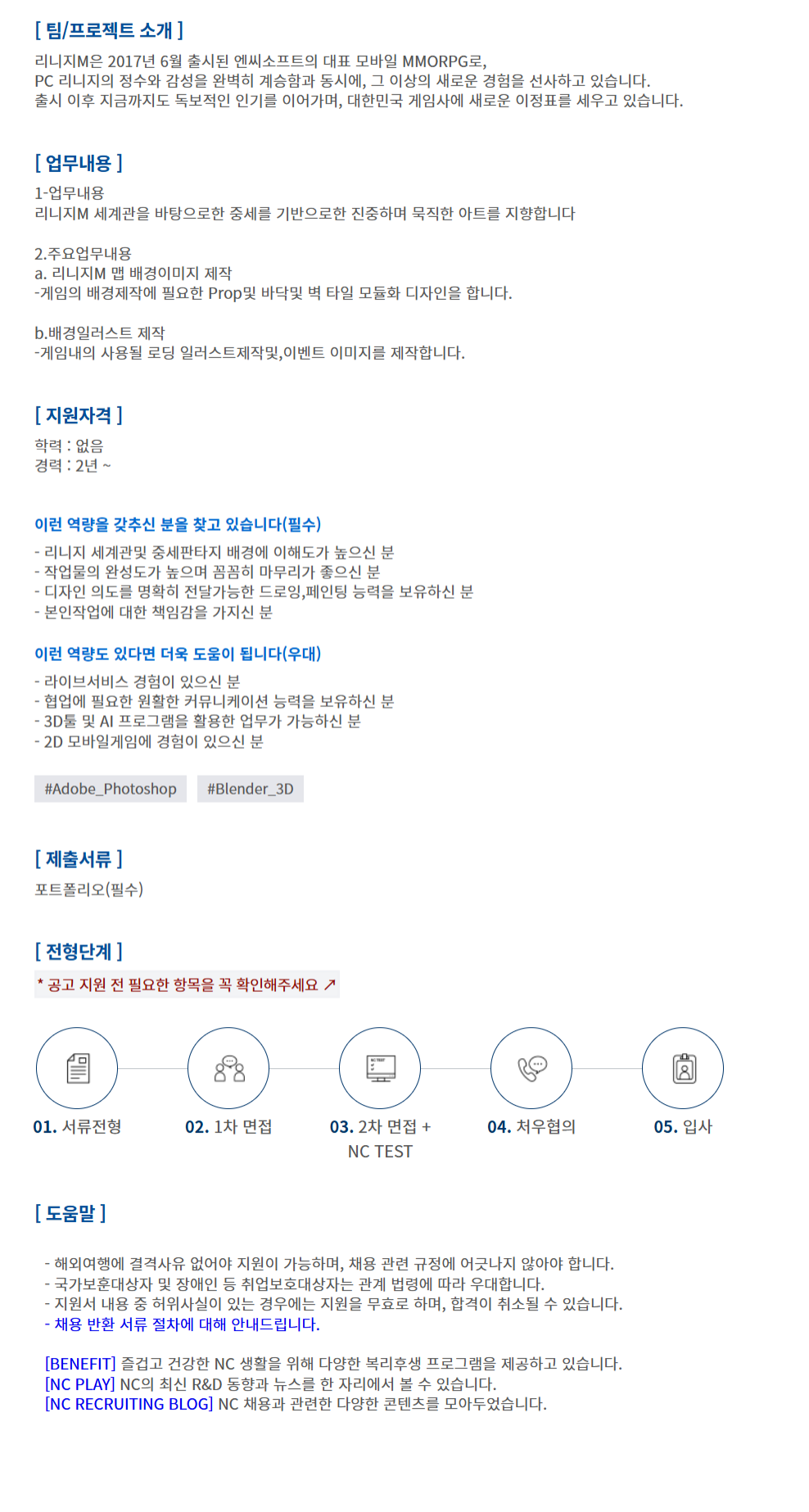
Task: Select the #Blender_3D tag
Action: [x=250, y=789]
